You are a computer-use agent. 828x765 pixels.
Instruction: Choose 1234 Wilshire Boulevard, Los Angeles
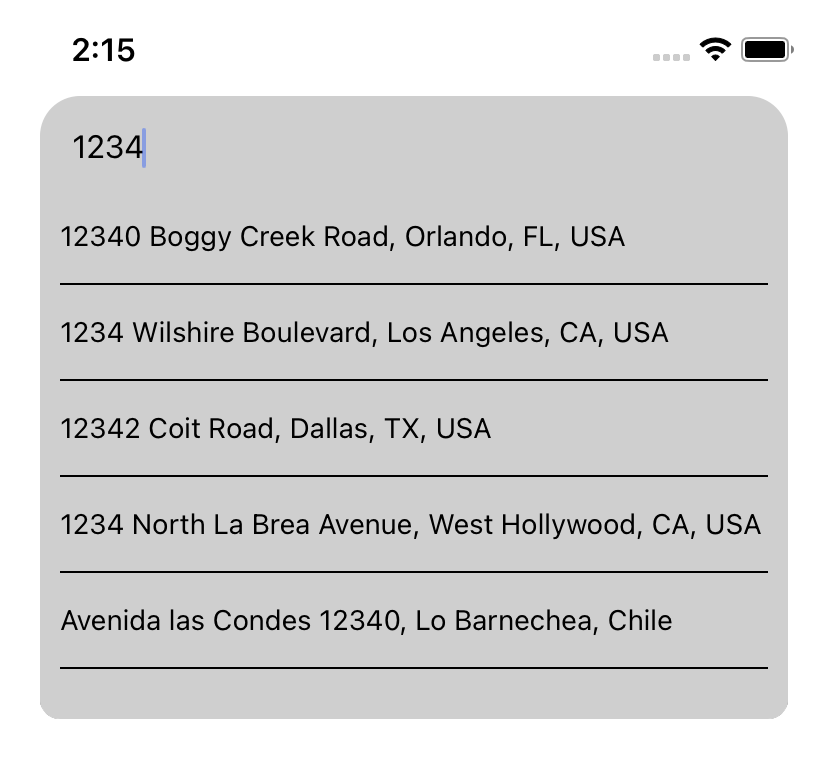pos(364,333)
